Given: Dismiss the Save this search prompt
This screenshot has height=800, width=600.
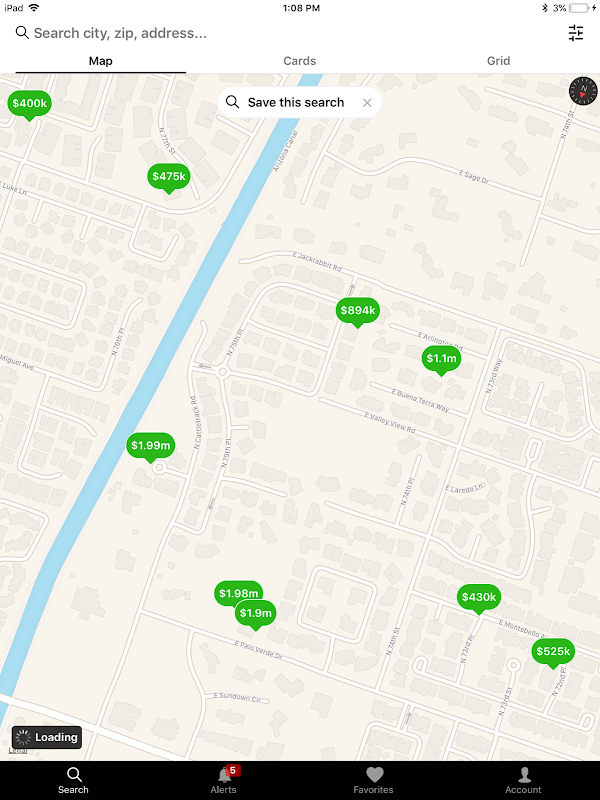Looking at the screenshot, I should (x=367, y=103).
